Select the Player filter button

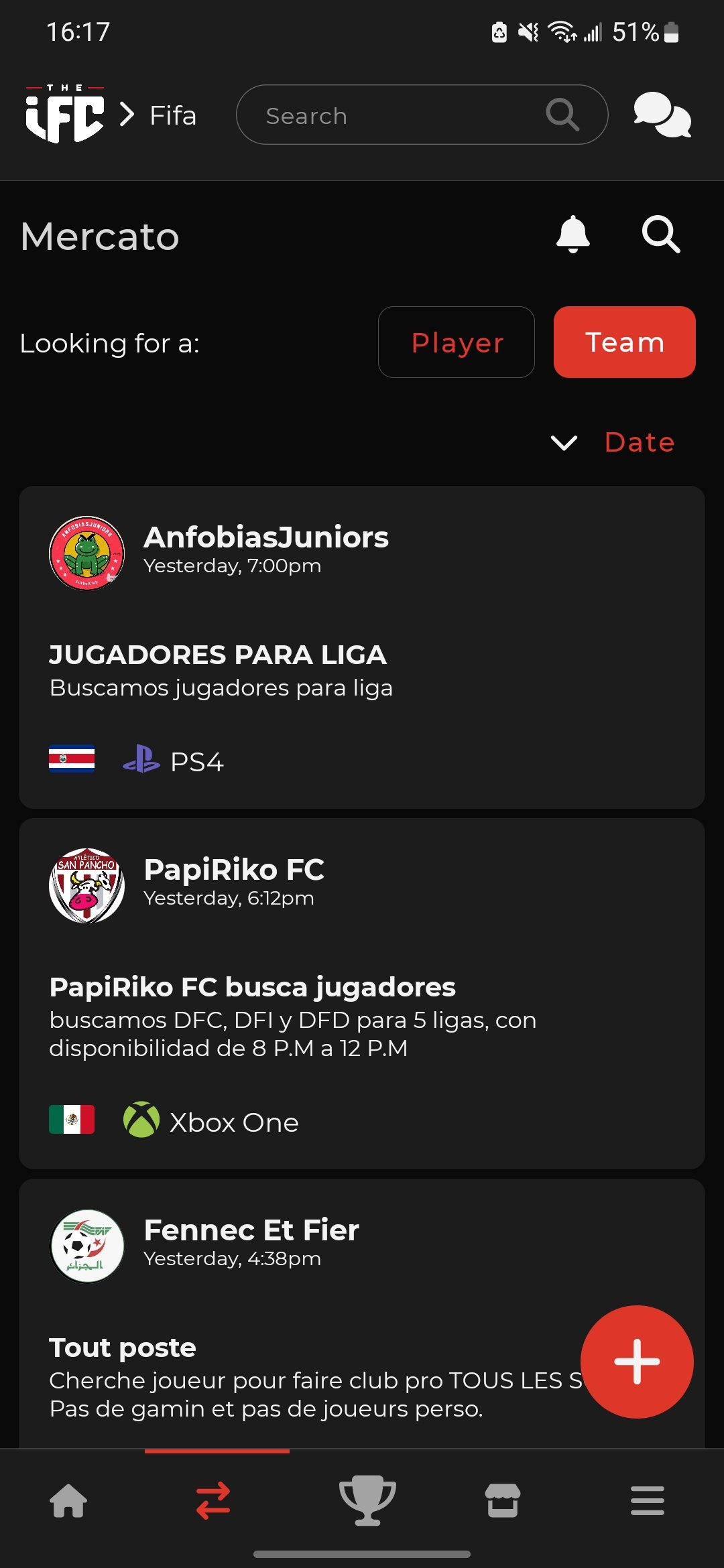[456, 342]
